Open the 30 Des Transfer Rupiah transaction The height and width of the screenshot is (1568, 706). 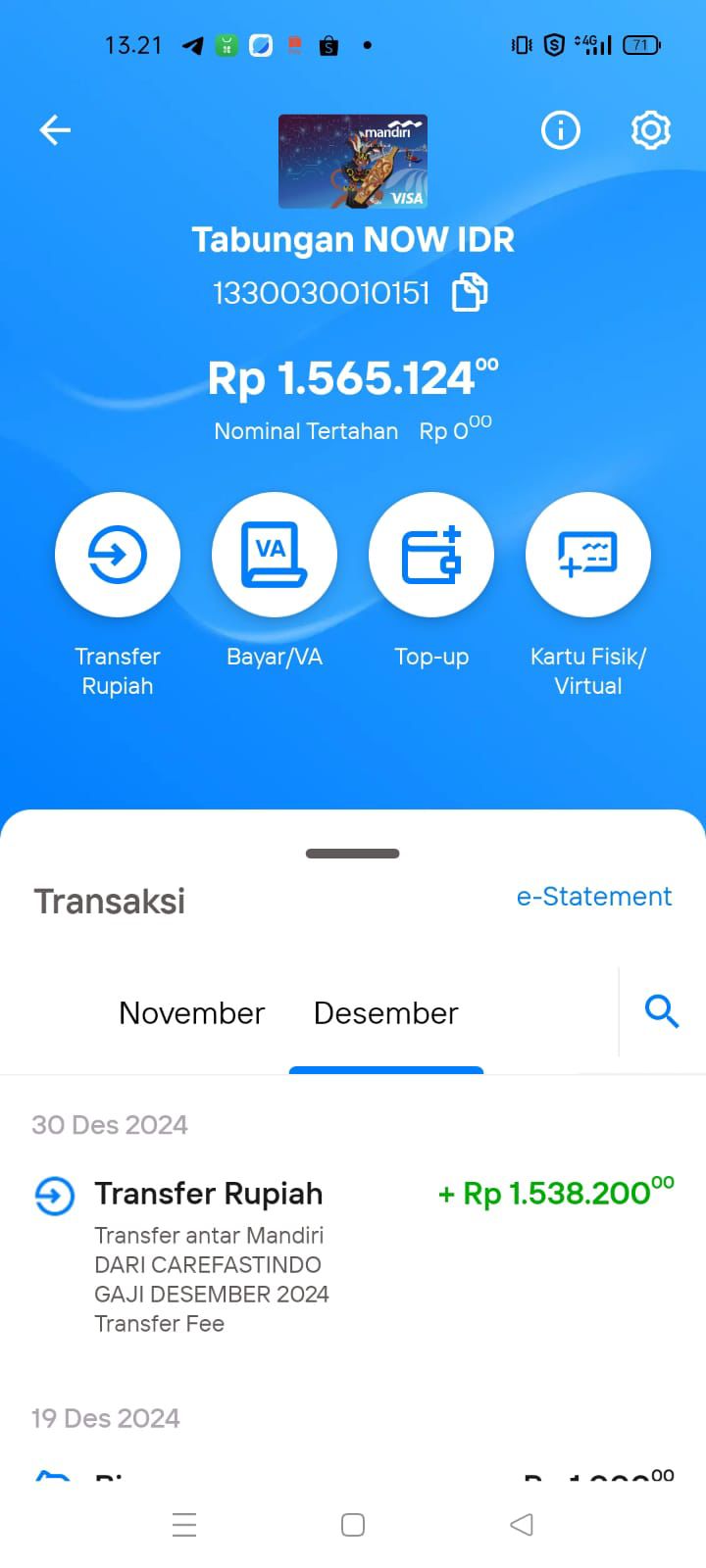pos(353,1256)
